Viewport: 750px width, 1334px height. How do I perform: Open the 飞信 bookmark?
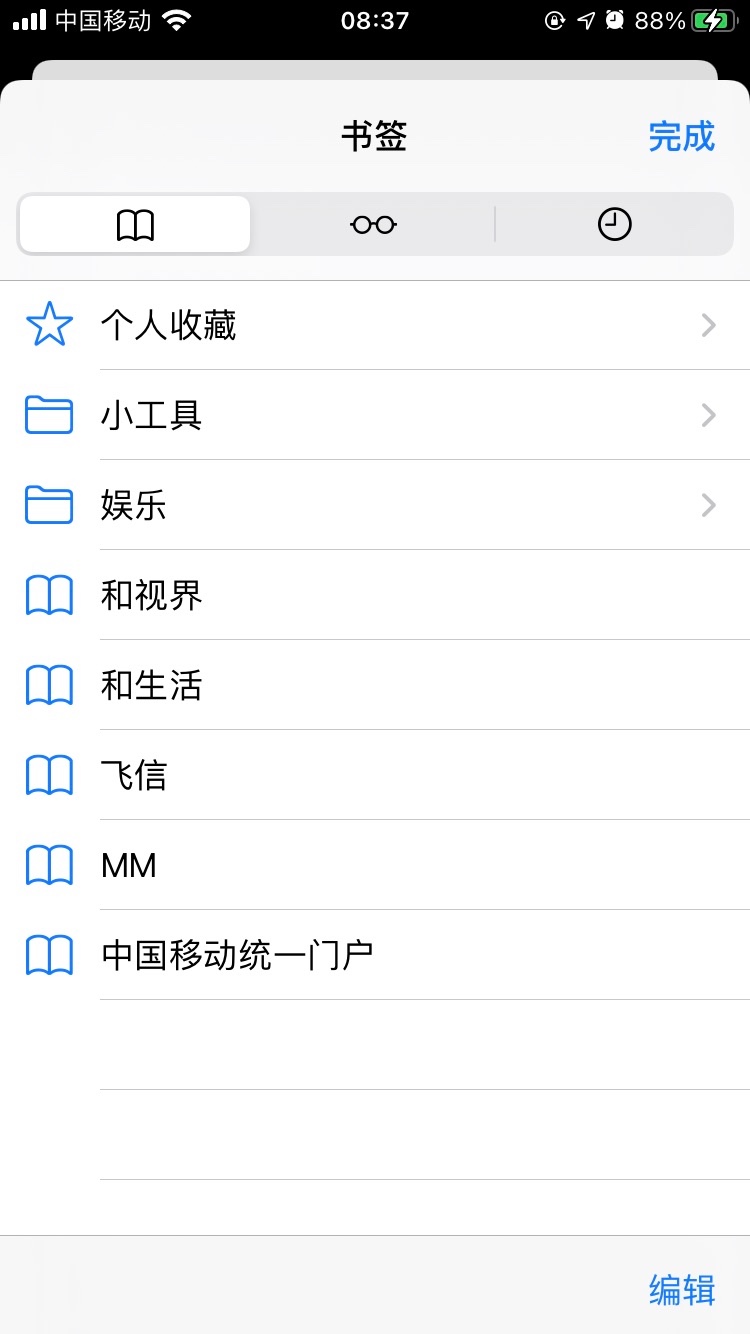pyautogui.click(x=375, y=775)
